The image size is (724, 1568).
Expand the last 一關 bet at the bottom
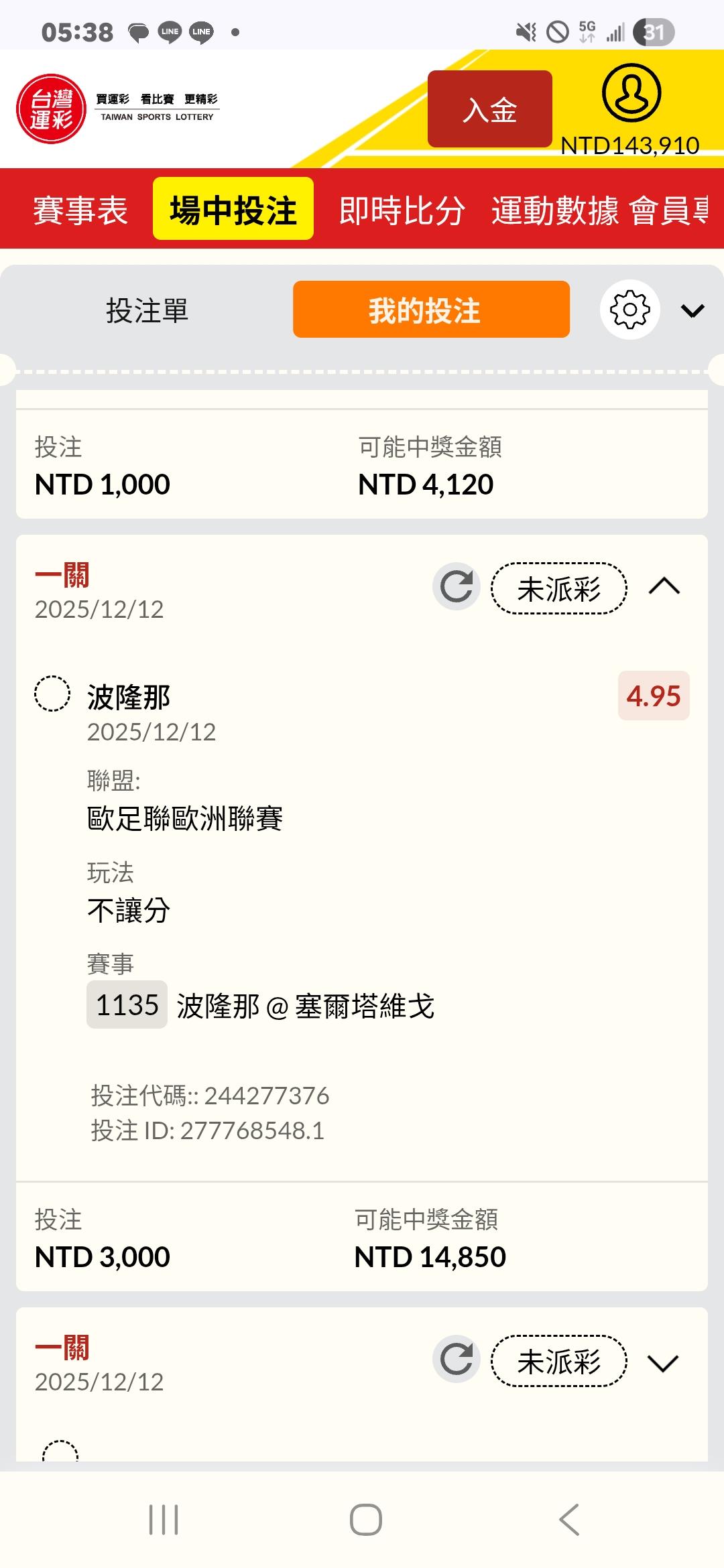click(x=663, y=1362)
